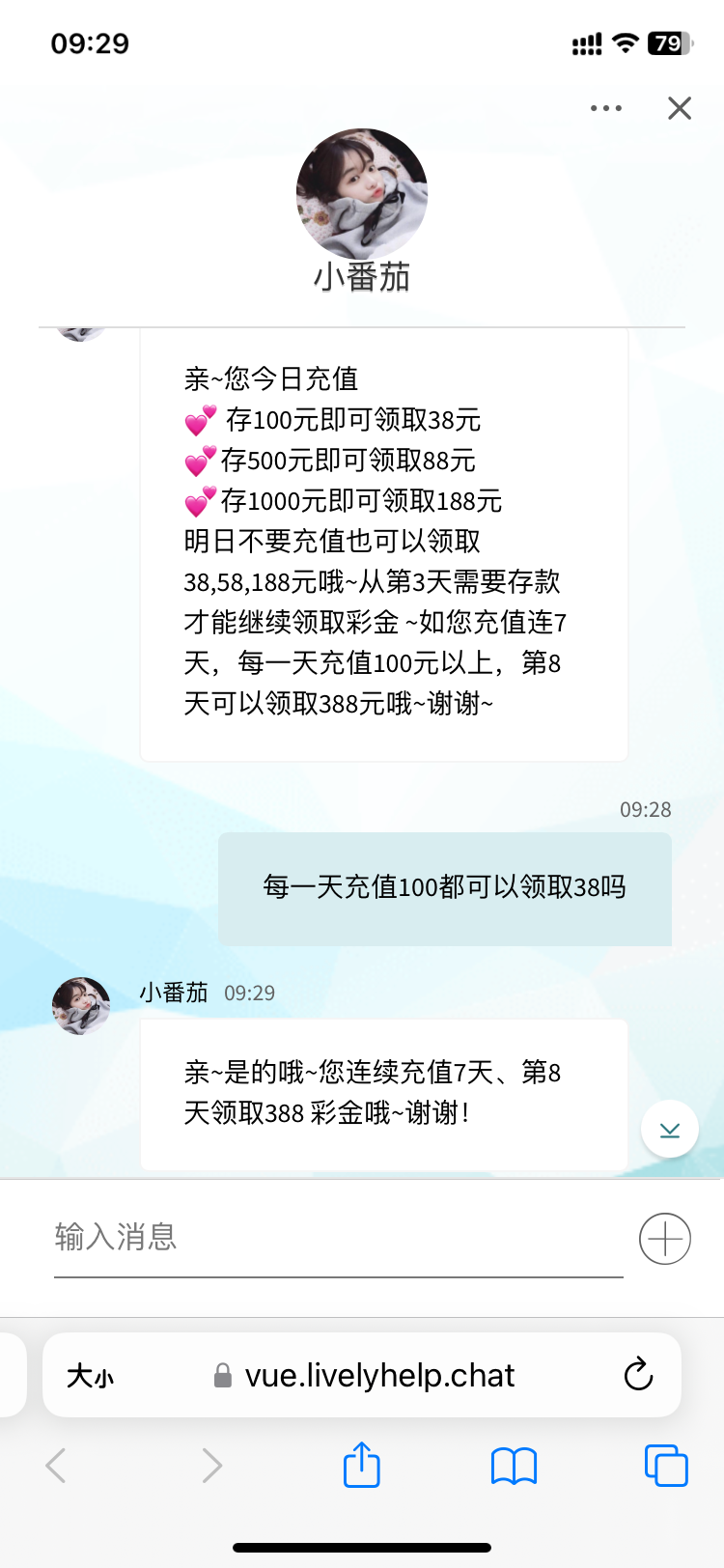Open the 大小 text size menu
724x1568 pixels.
pyautogui.click(x=90, y=1376)
